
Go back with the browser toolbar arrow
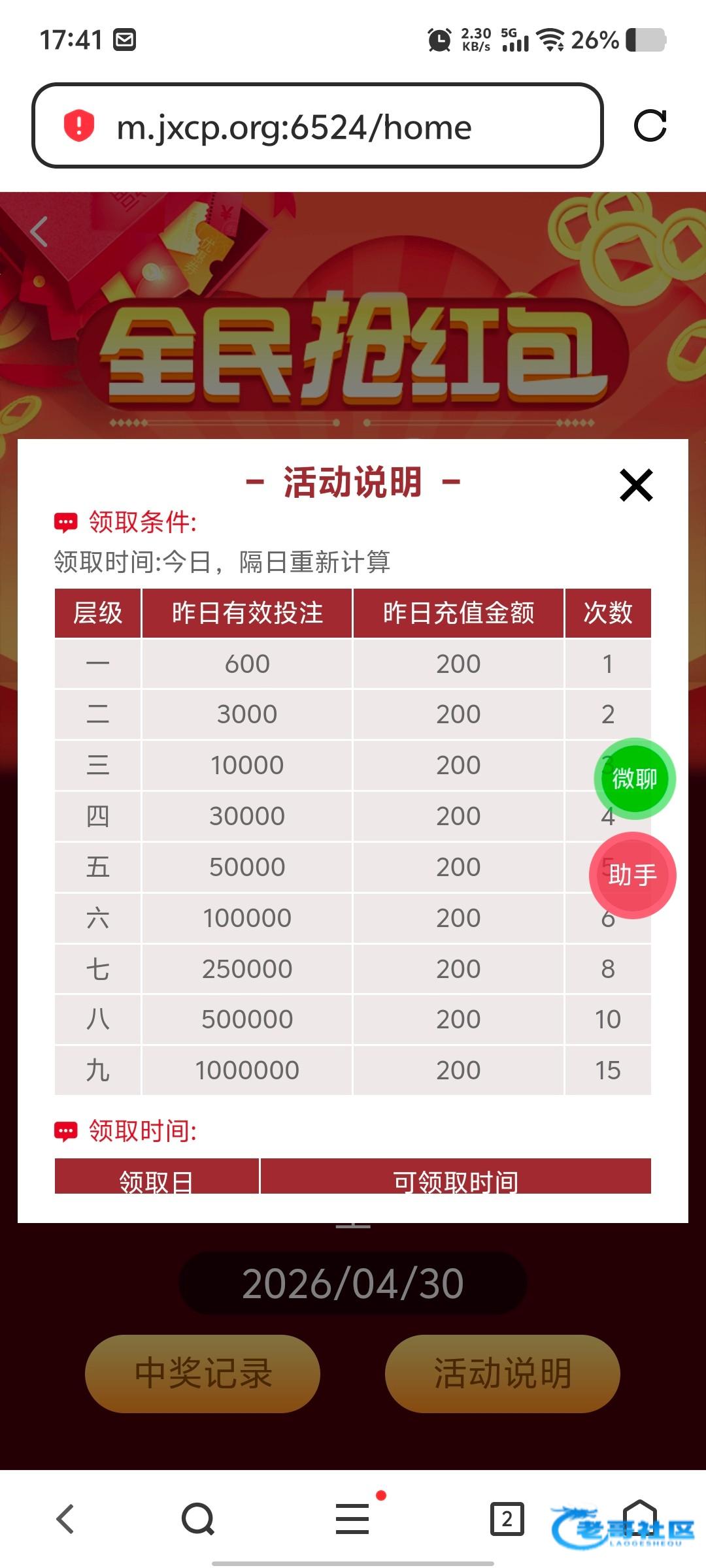click(x=65, y=1518)
